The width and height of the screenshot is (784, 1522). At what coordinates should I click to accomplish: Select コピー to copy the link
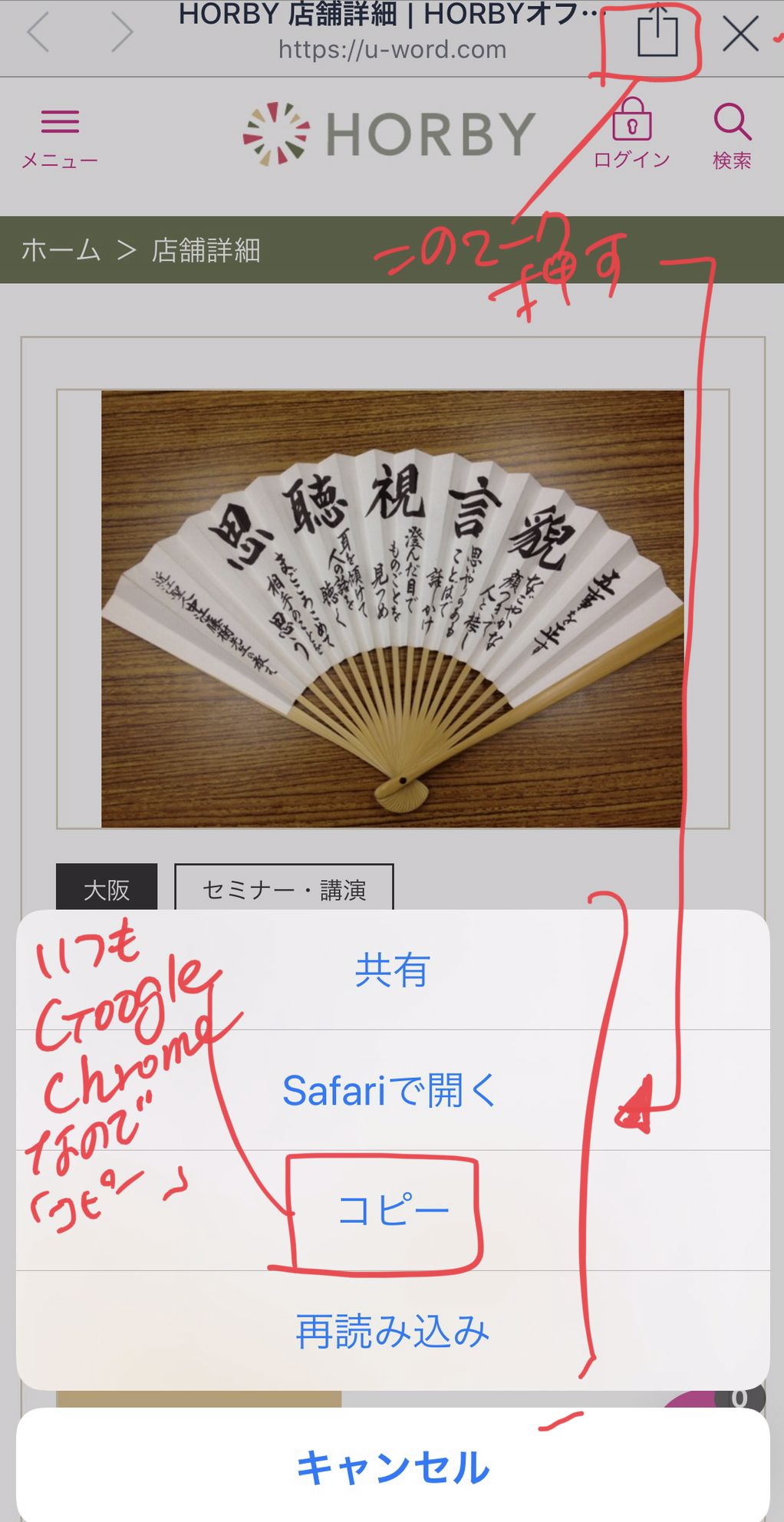click(392, 1211)
